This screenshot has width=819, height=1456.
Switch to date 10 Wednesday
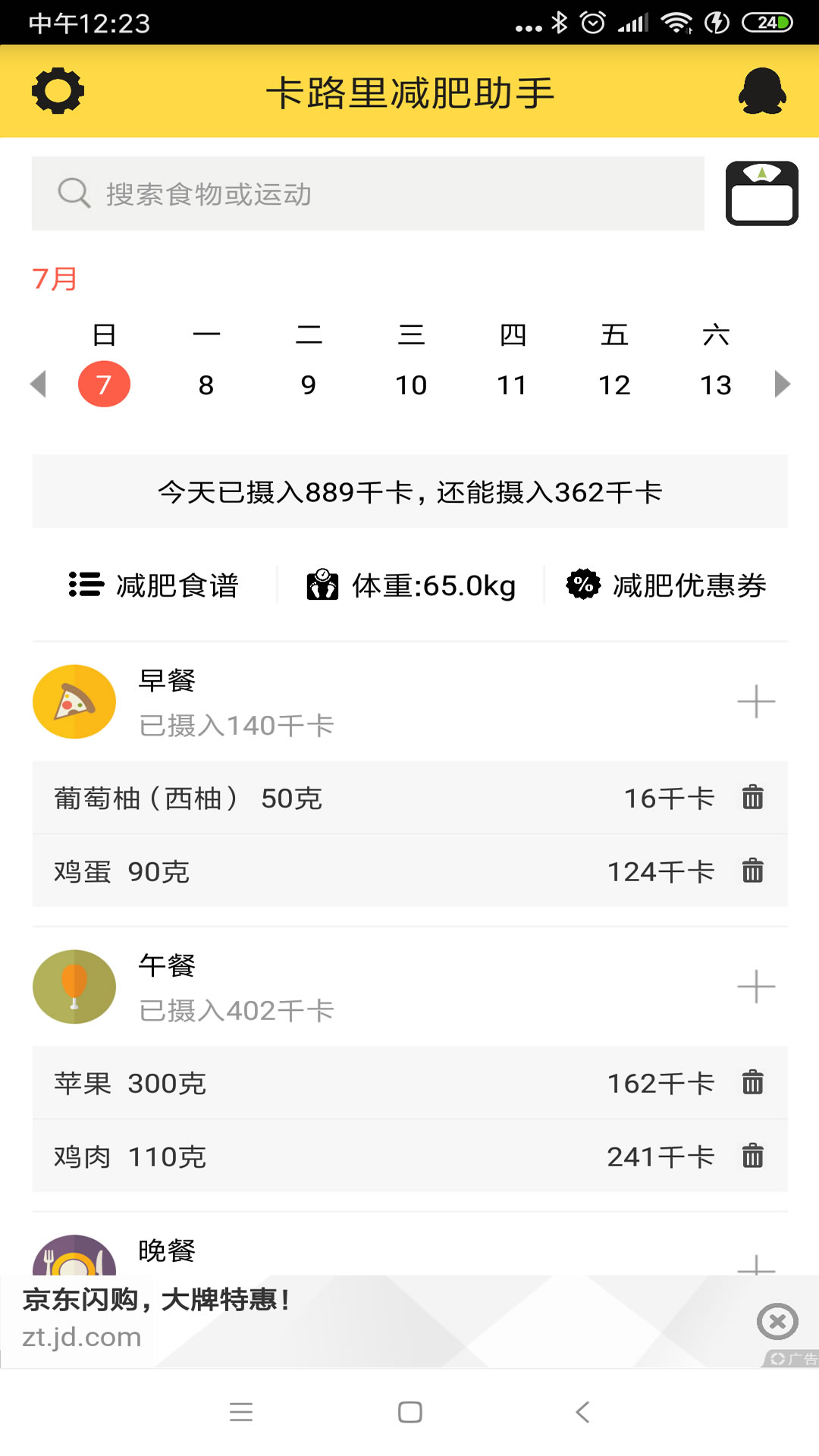coord(412,384)
